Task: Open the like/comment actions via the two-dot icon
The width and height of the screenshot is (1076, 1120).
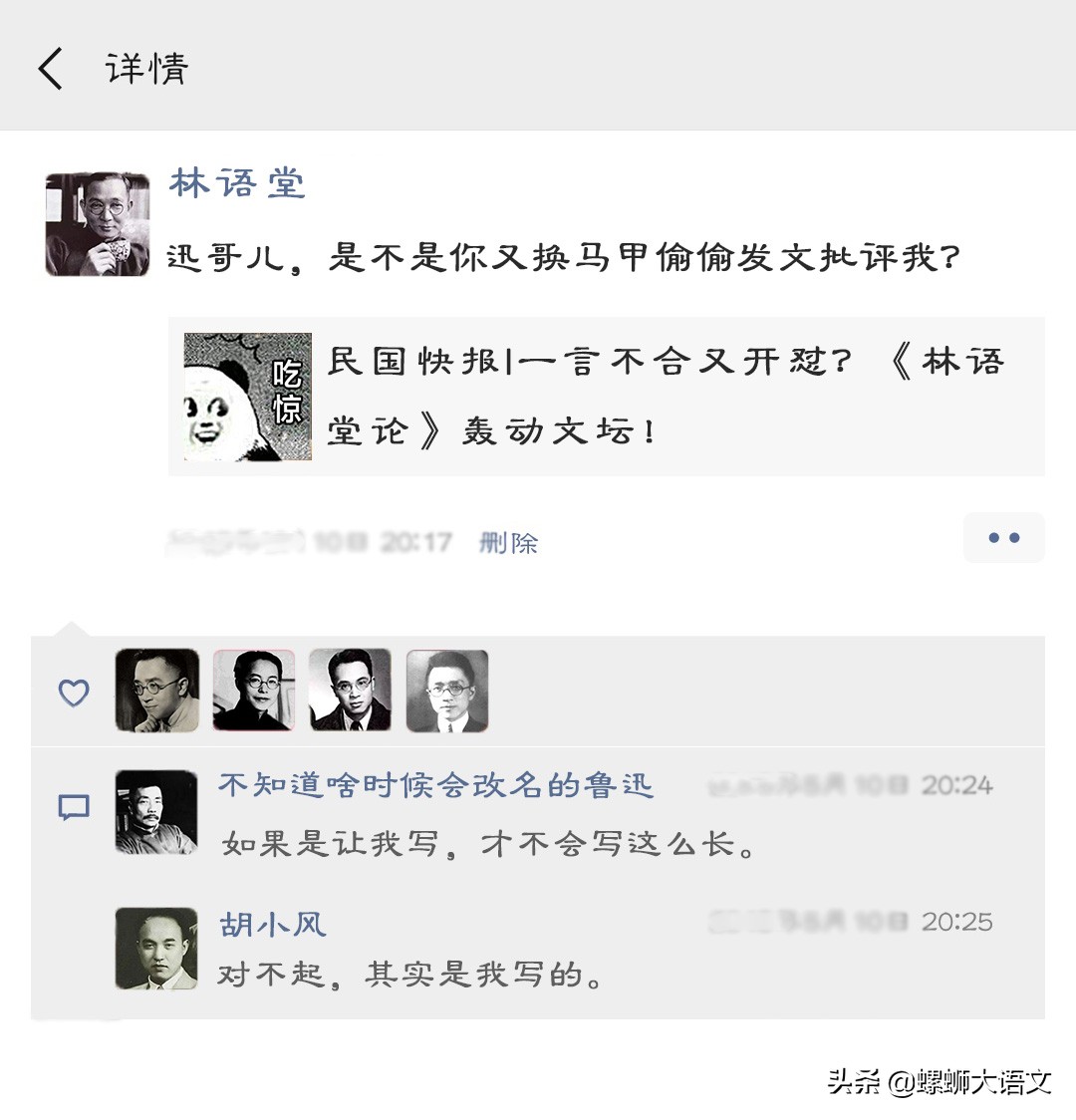Action: point(1003,538)
